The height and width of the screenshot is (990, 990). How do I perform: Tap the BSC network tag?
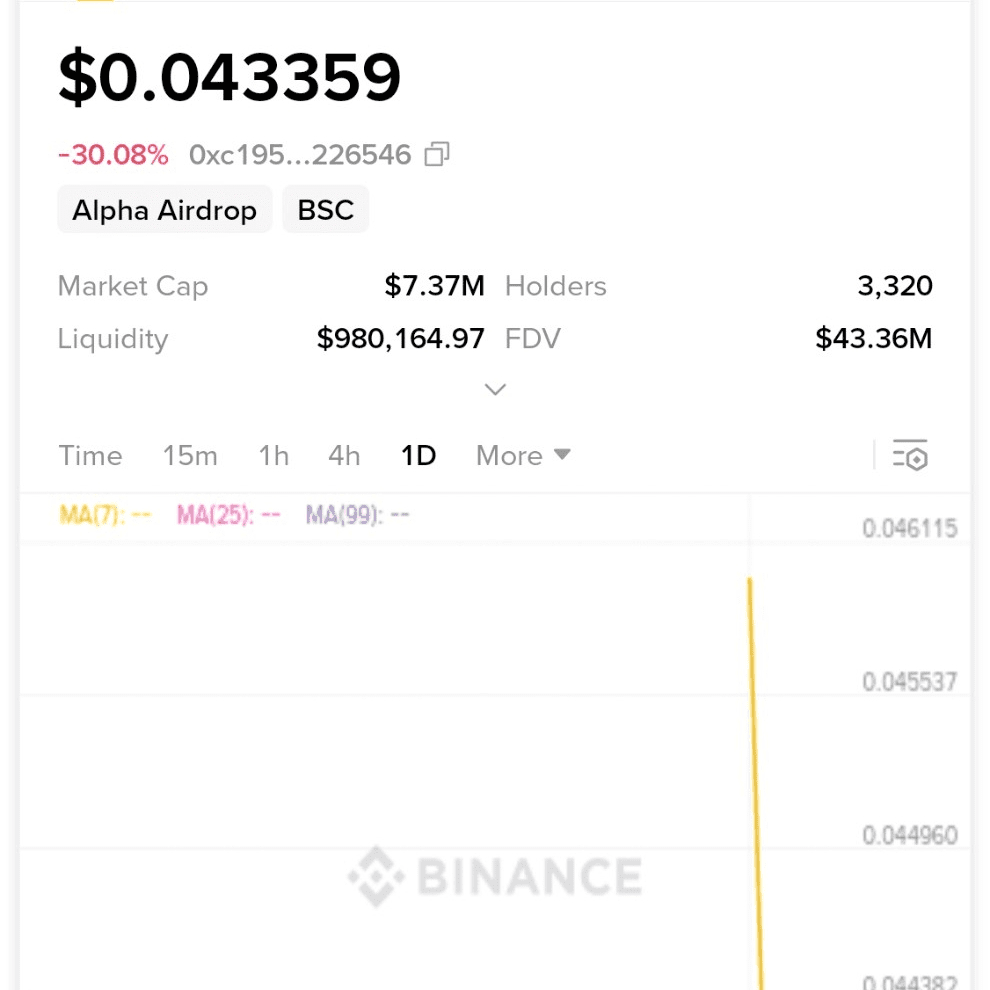coord(326,210)
